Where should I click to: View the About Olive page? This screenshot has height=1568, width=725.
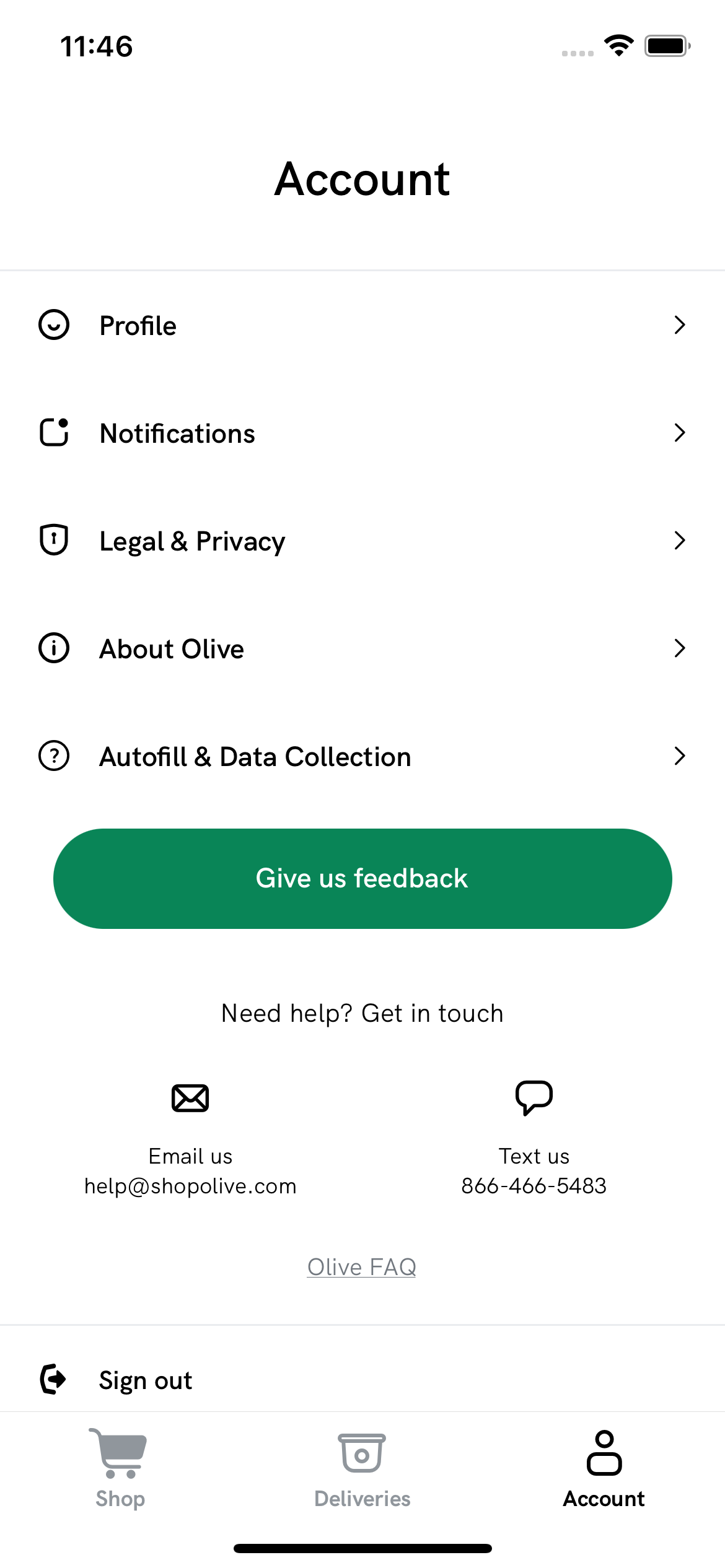point(362,649)
